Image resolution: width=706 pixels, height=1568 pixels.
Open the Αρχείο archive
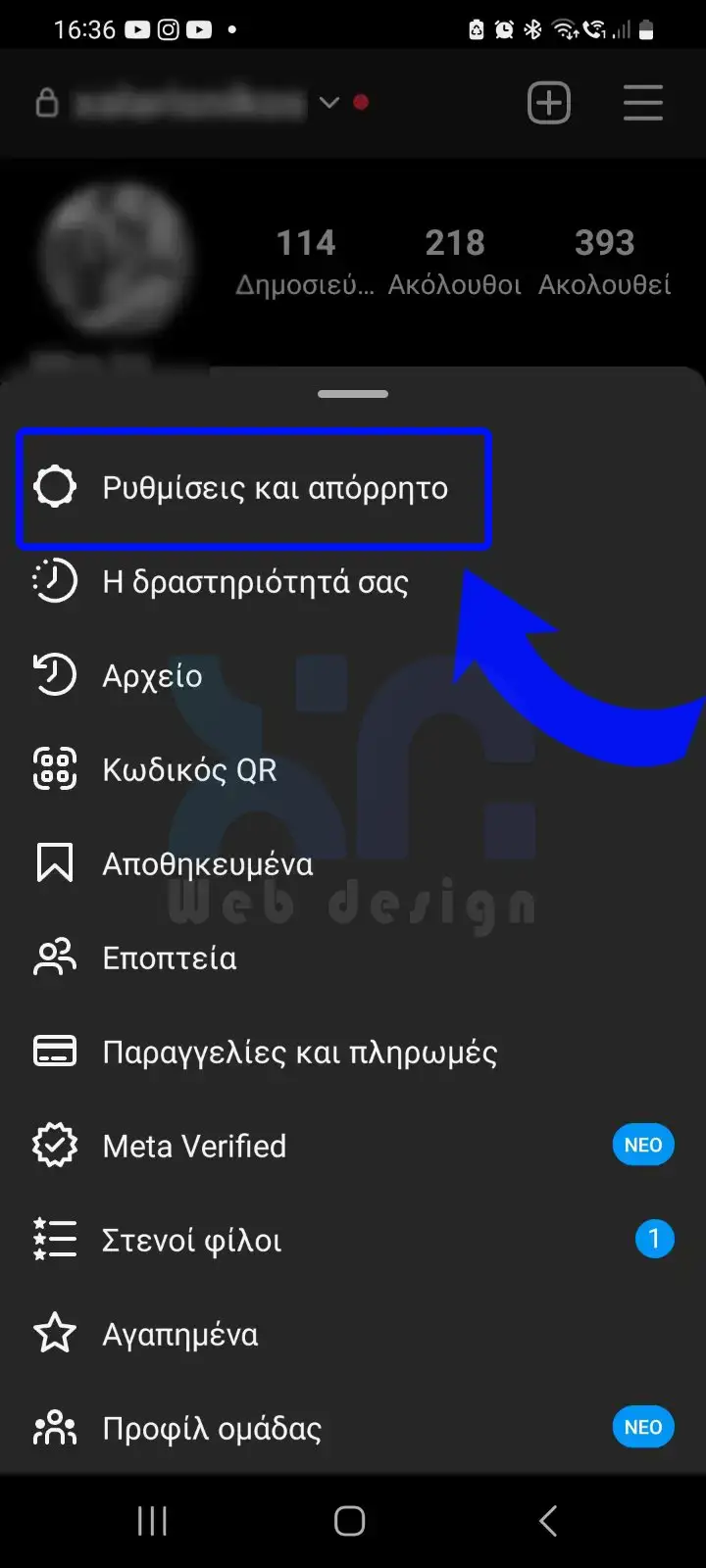coord(353,675)
